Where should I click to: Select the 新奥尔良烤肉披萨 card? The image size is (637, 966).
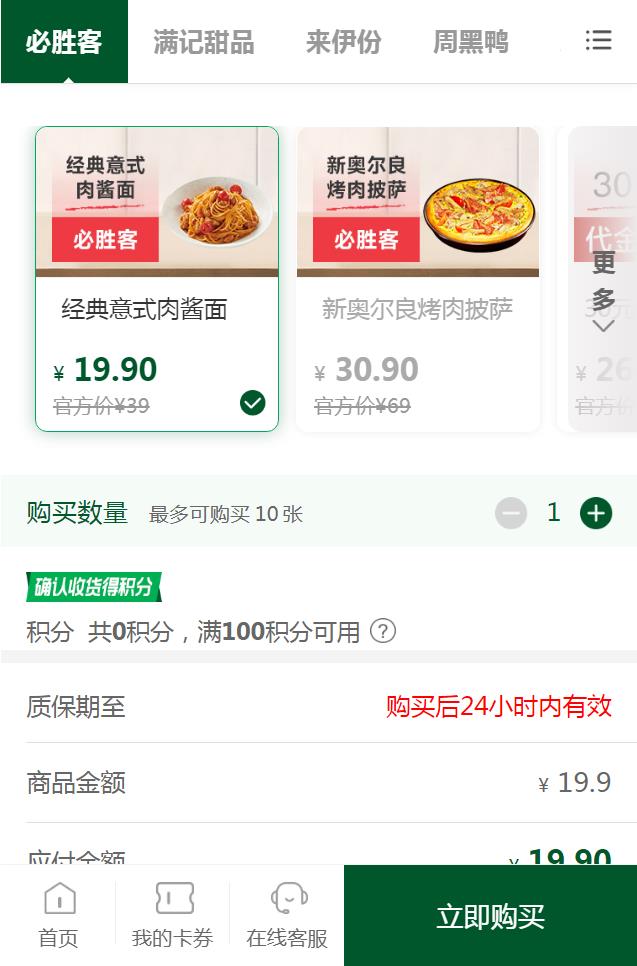(418, 279)
